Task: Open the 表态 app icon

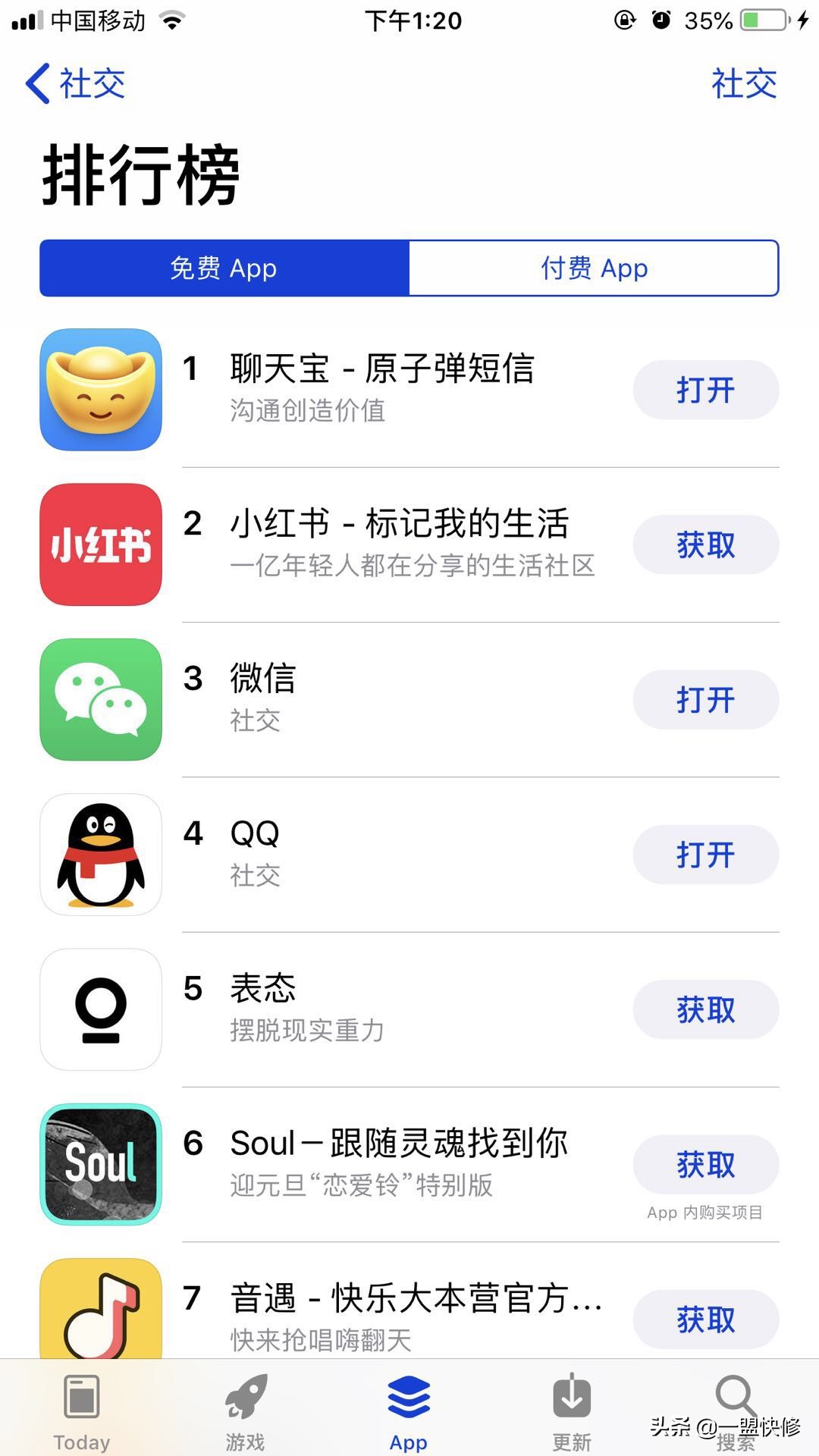Action: (x=101, y=1011)
